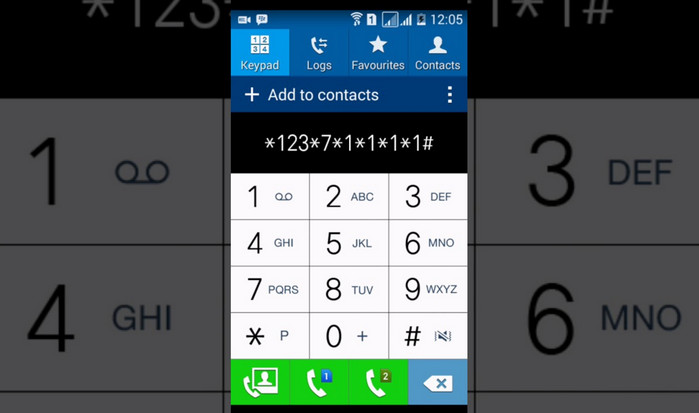Image resolution: width=699 pixels, height=413 pixels.
Task: Delete the last digit with backspace
Action: 437,383
